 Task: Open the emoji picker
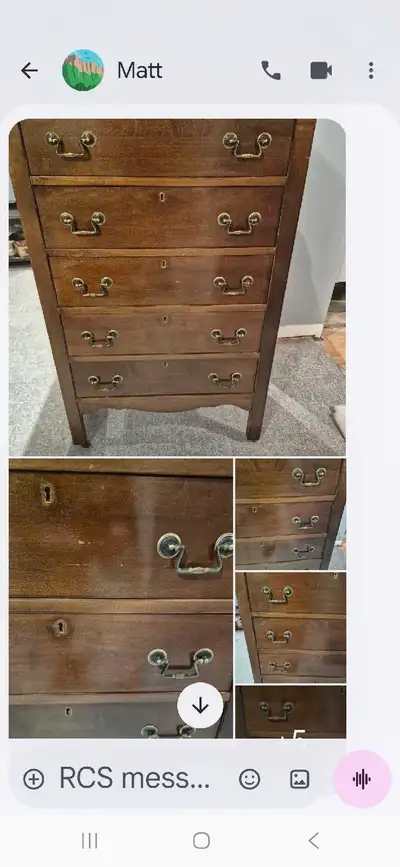(250, 779)
